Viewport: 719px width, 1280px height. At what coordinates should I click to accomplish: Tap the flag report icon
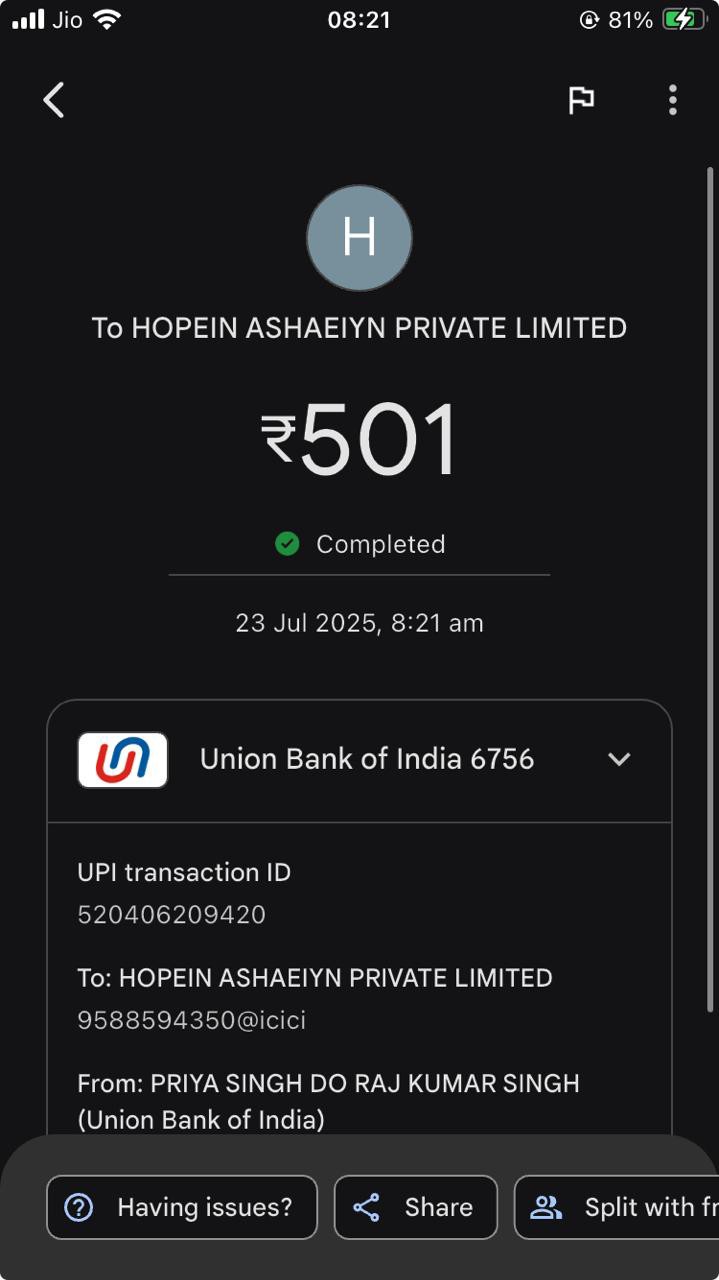click(x=581, y=100)
